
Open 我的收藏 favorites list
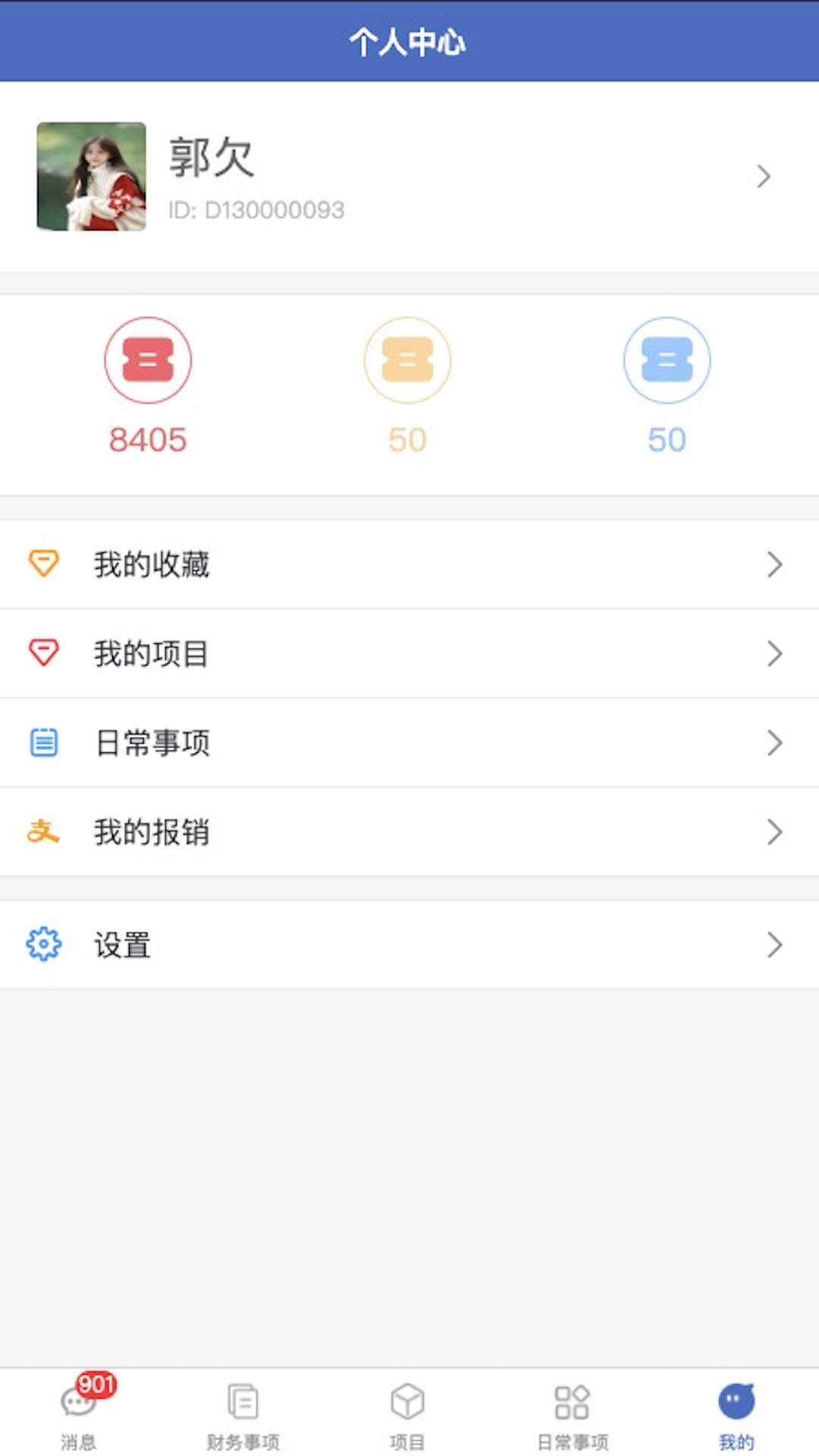coord(409,564)
